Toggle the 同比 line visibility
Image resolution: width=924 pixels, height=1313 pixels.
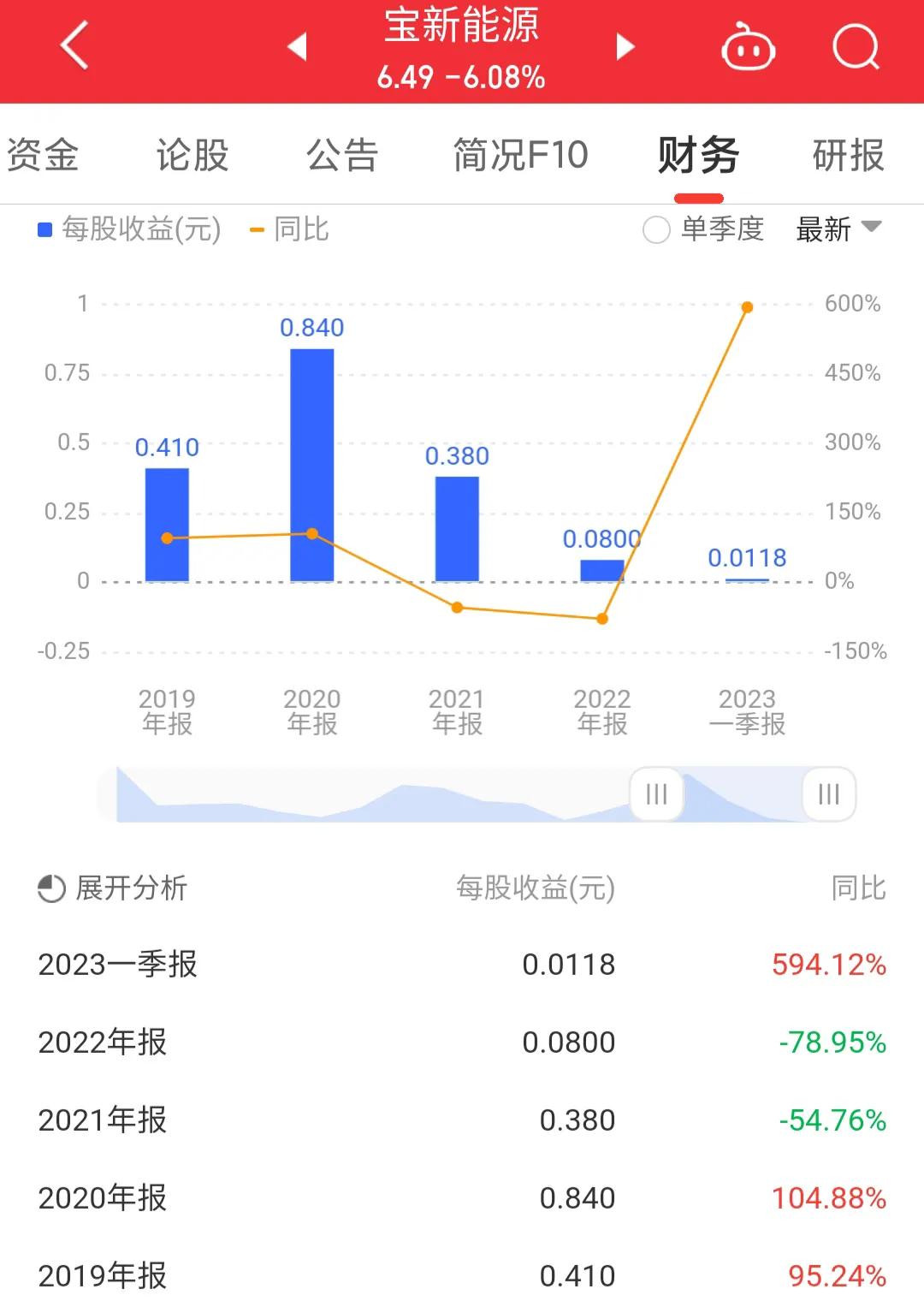tap(299, 229)
